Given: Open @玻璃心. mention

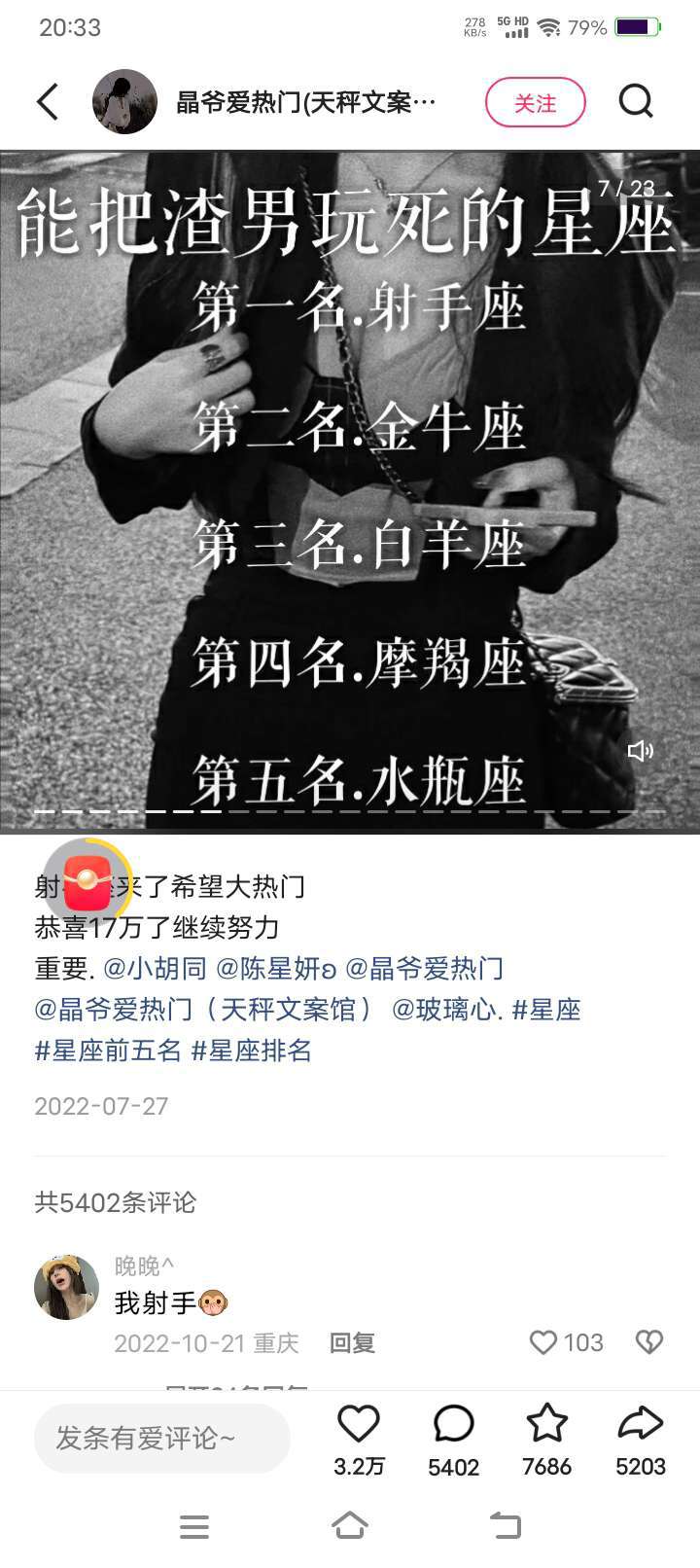Looking at the screenshot, I should [x=446, y=1010].
